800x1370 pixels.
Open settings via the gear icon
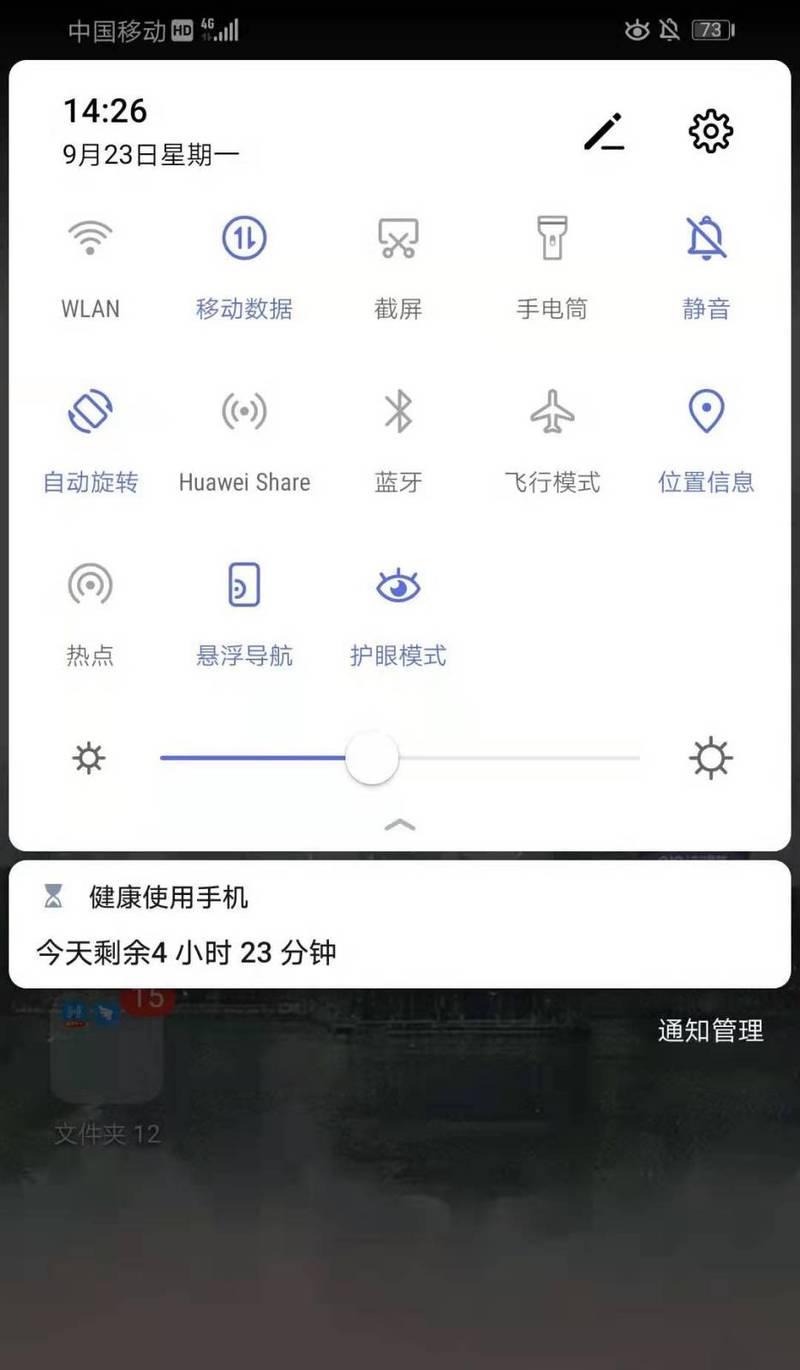point(711,132)
